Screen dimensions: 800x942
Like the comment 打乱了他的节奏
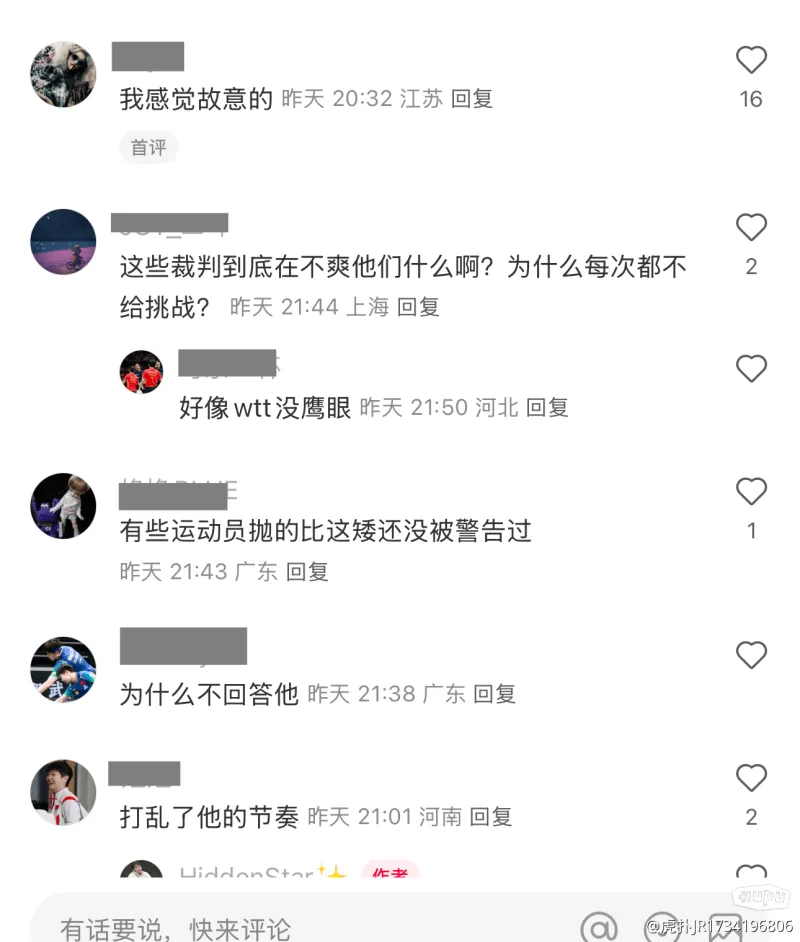[751, 778]
